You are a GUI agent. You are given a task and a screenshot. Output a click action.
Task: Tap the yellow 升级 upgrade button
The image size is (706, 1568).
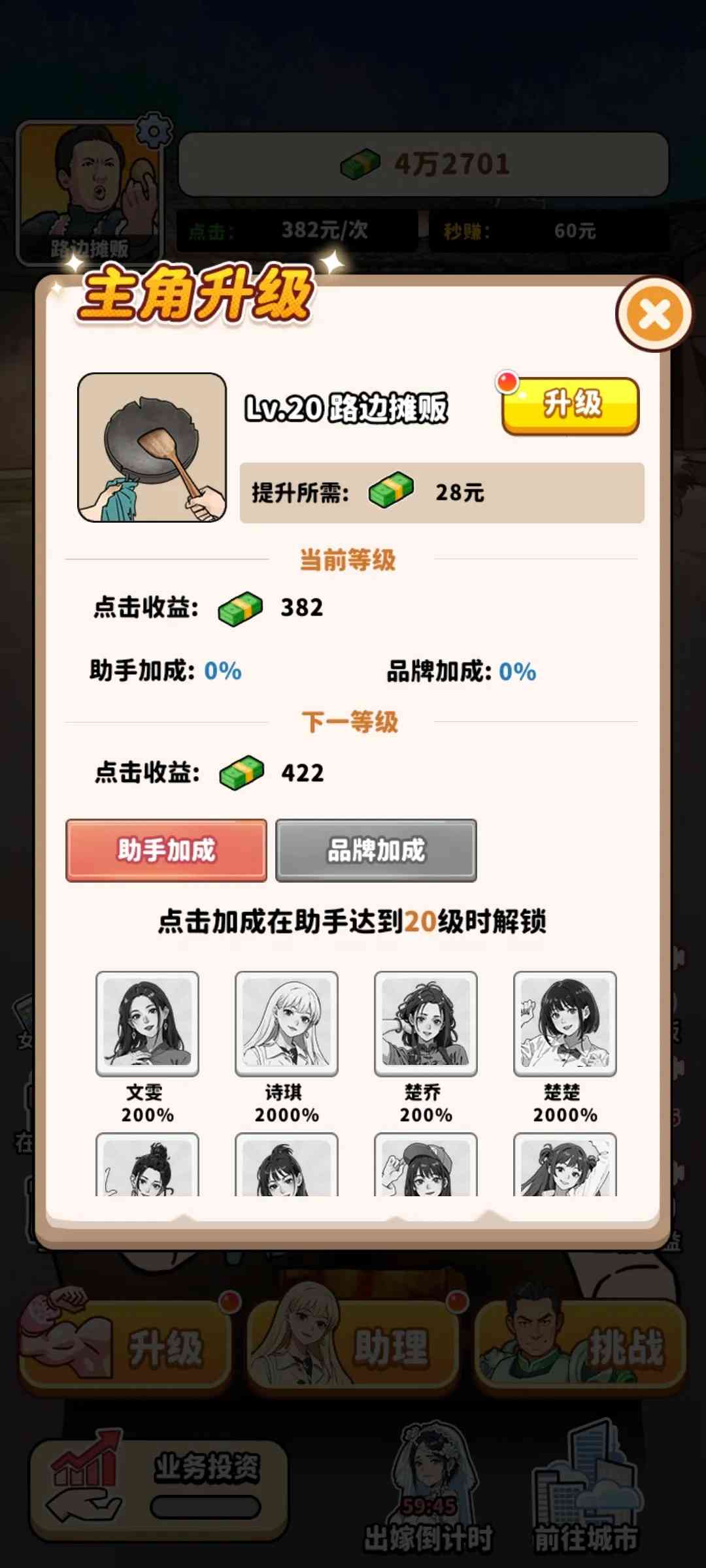click(570, 404)
